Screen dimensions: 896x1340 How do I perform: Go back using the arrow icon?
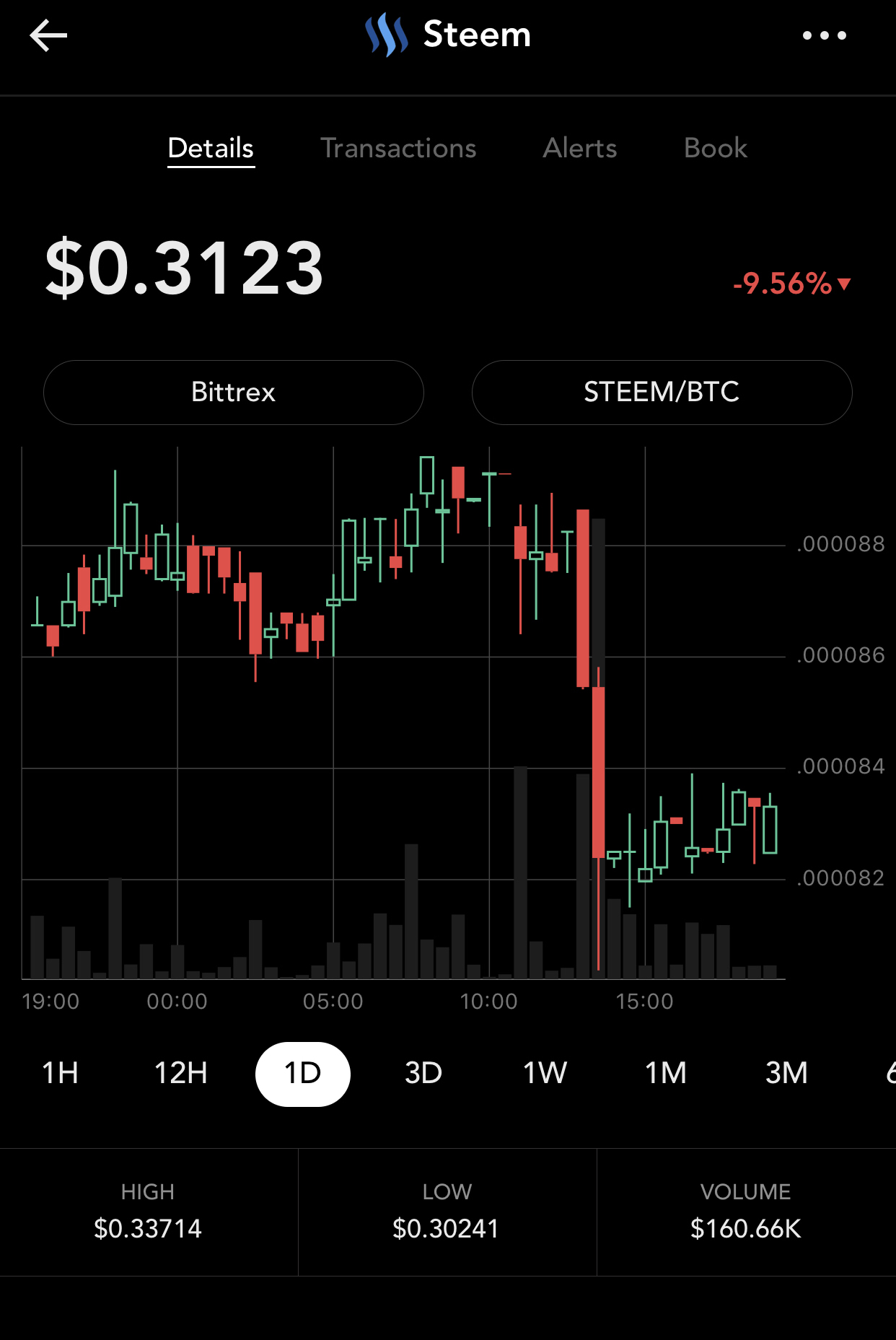click(48, 35)
